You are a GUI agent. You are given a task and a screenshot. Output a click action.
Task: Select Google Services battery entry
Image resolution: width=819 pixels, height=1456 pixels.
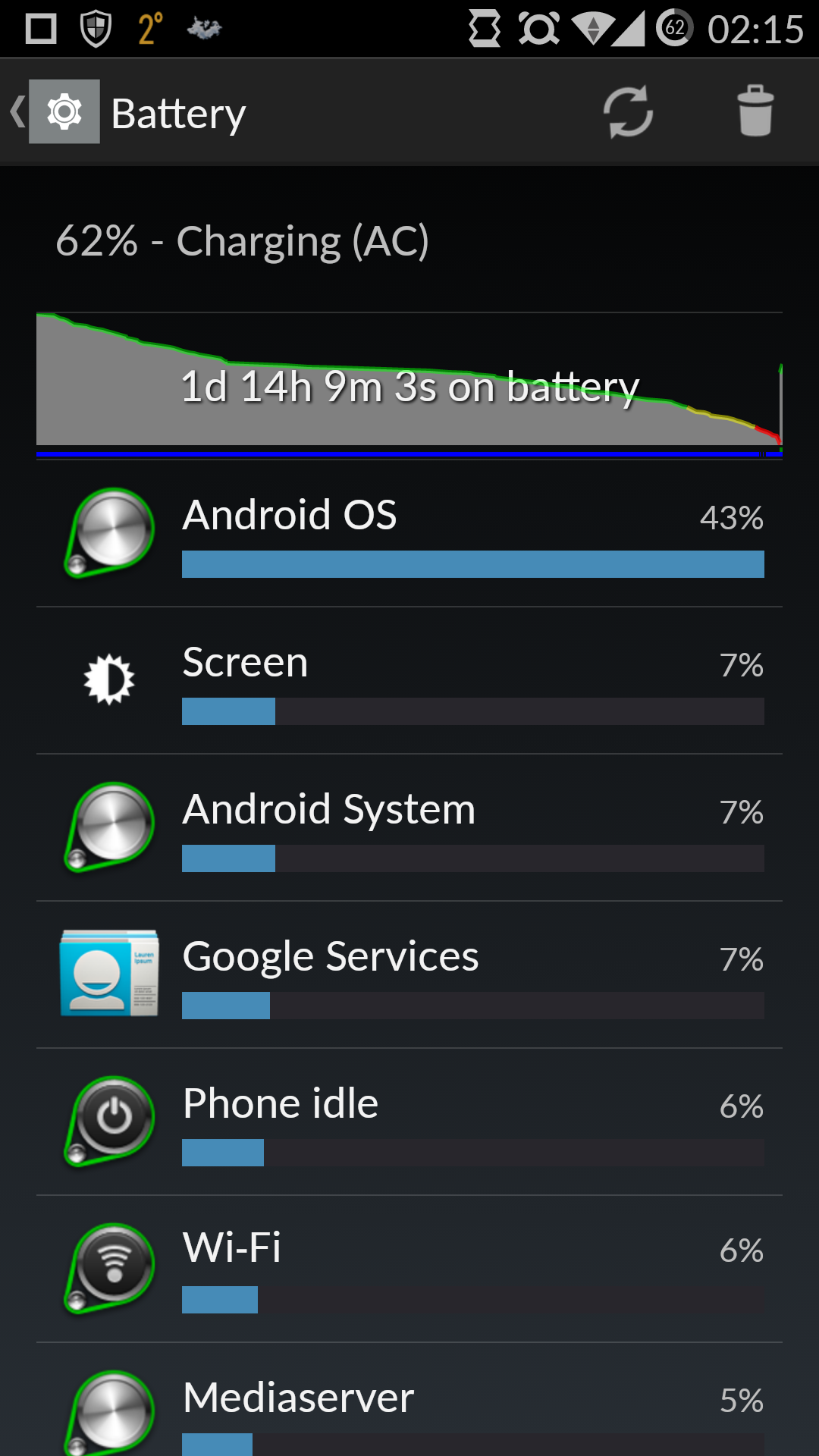pos(409,974)
